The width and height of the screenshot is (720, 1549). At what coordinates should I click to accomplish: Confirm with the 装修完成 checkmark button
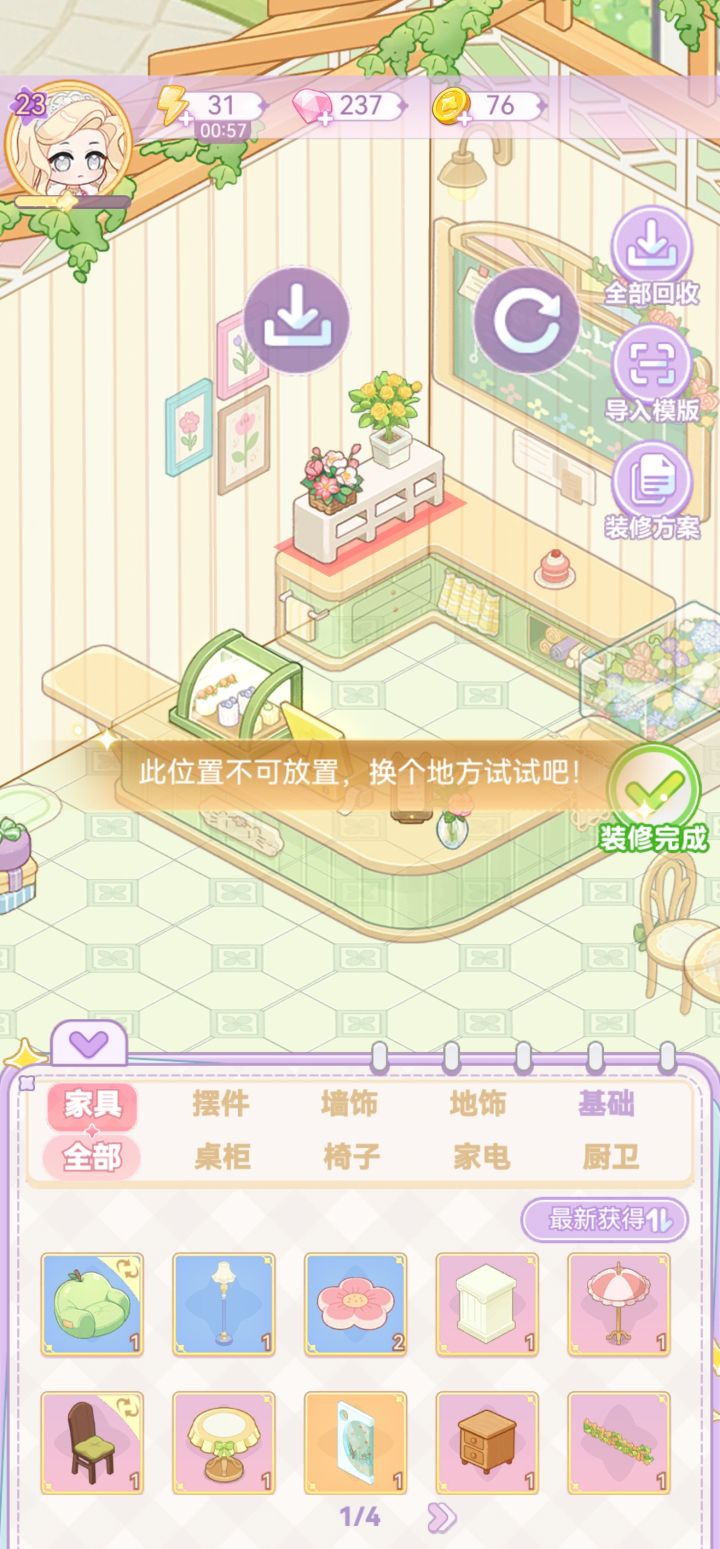(652, 789)
